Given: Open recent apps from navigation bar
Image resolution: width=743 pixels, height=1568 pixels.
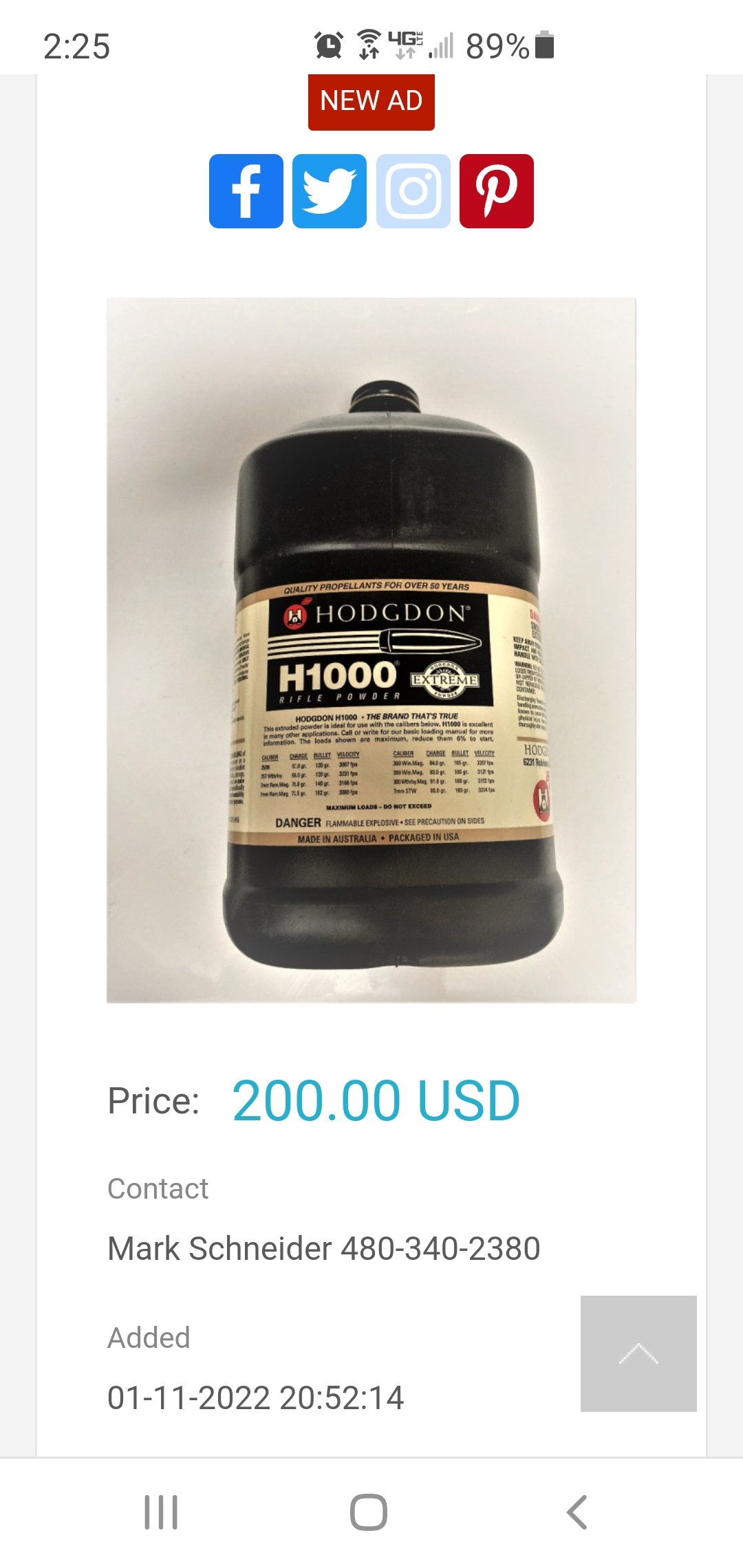Looking at the screenshot, I should pyautogui.click(x=161, y=1512).
